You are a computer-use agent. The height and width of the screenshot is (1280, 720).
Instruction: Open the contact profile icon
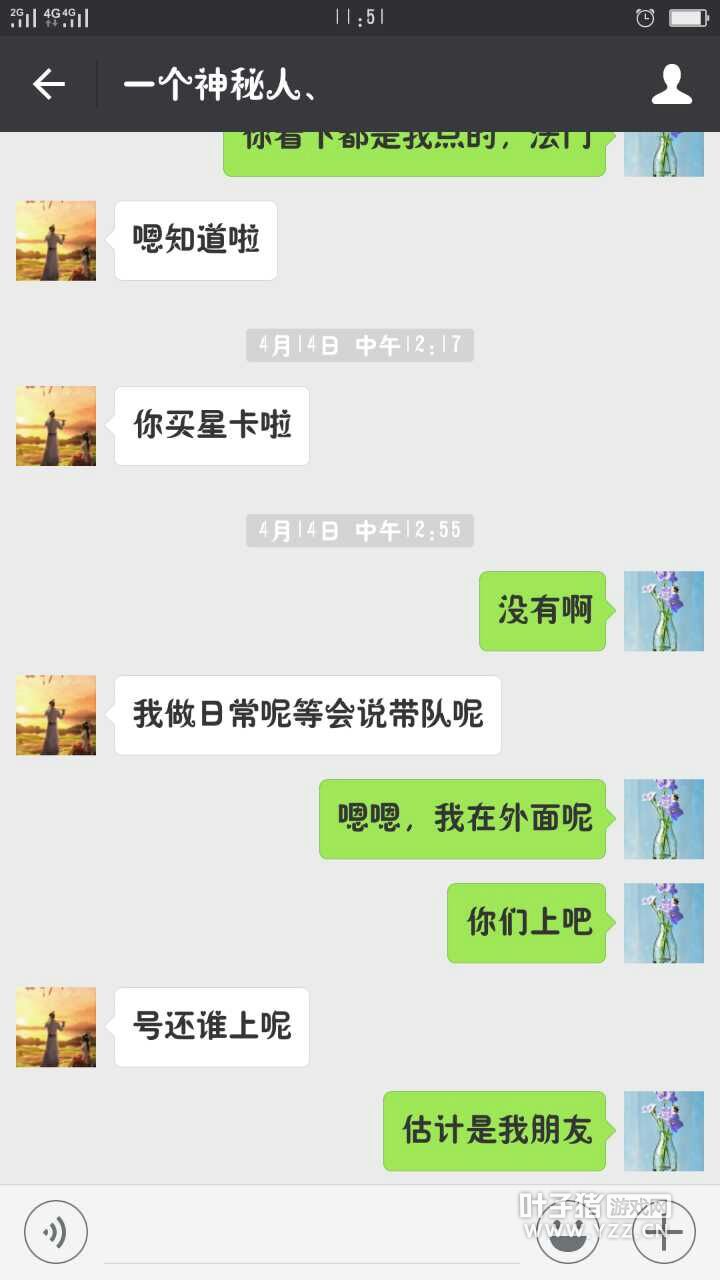(x=671, y=85)
